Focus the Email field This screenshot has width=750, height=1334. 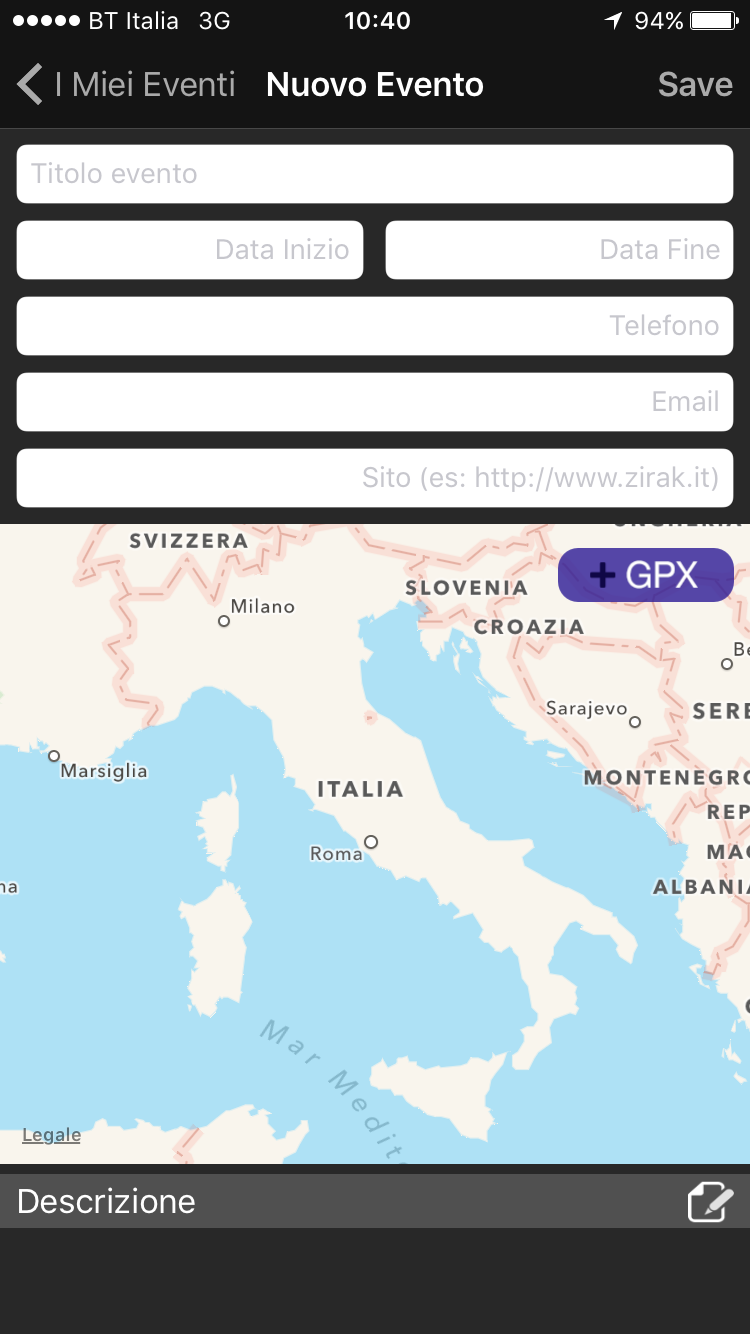pos(375,402)
